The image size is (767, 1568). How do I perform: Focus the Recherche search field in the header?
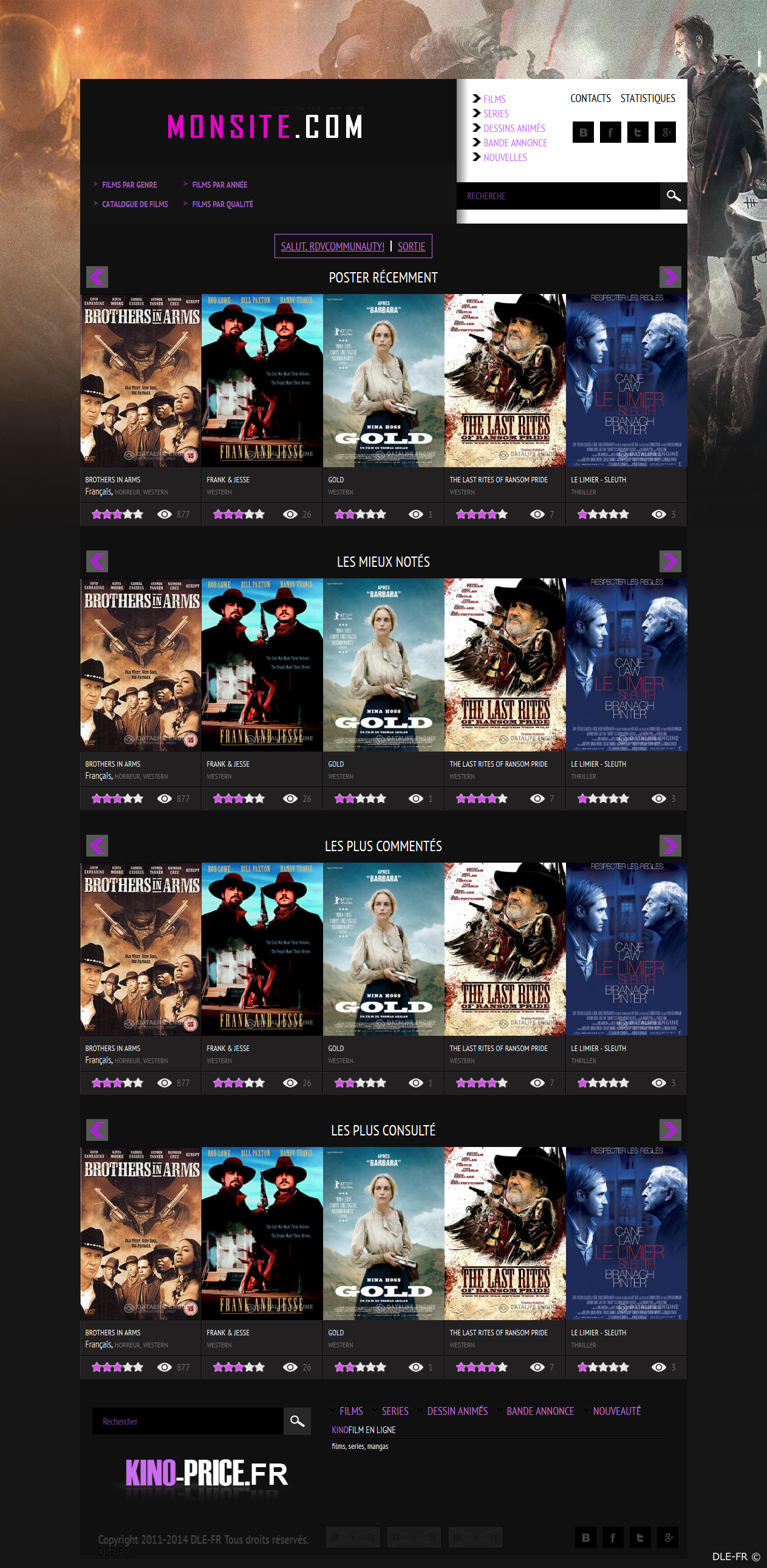point(557,196)
